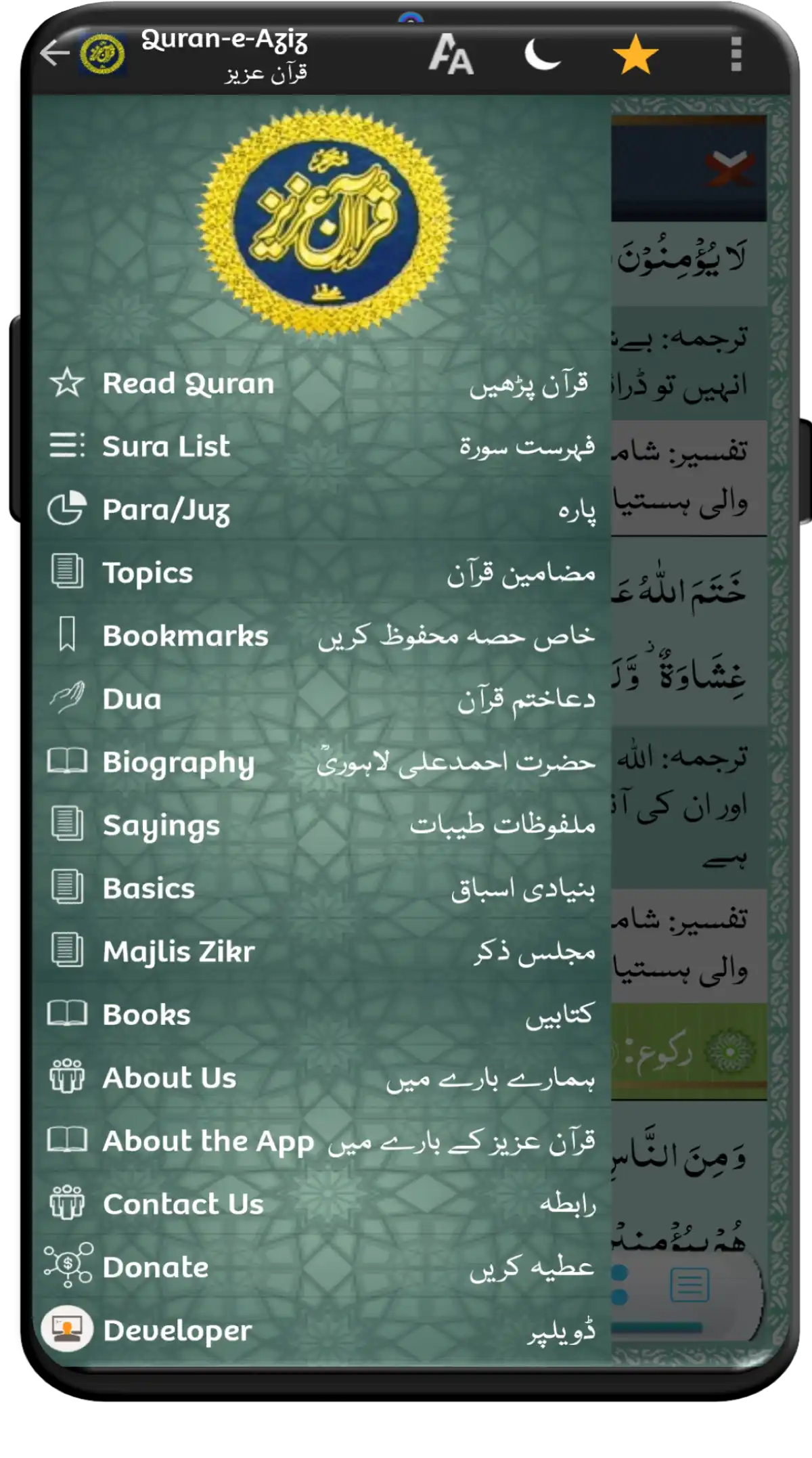Open the About the App page

click(x=206, y=1141)
